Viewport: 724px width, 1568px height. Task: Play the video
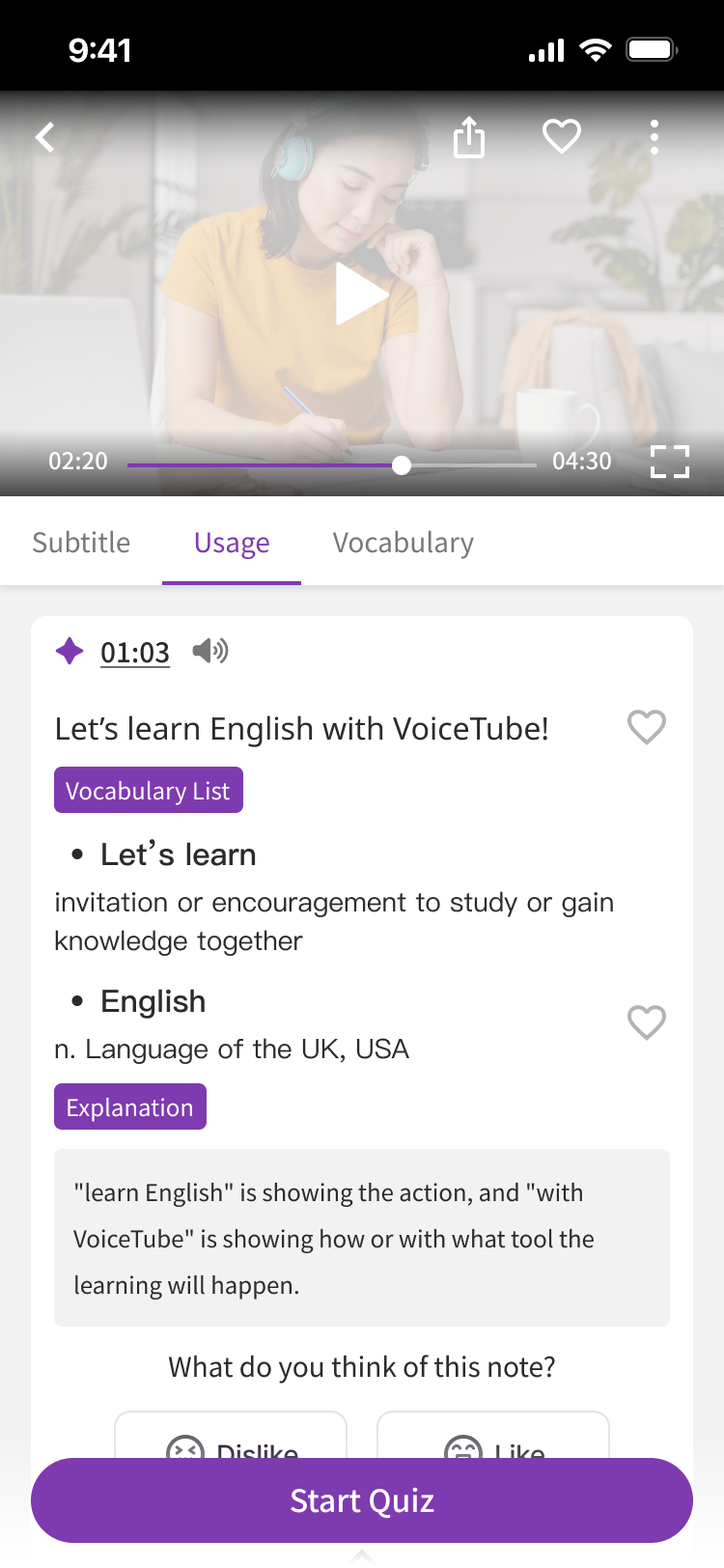click(361, 294)
